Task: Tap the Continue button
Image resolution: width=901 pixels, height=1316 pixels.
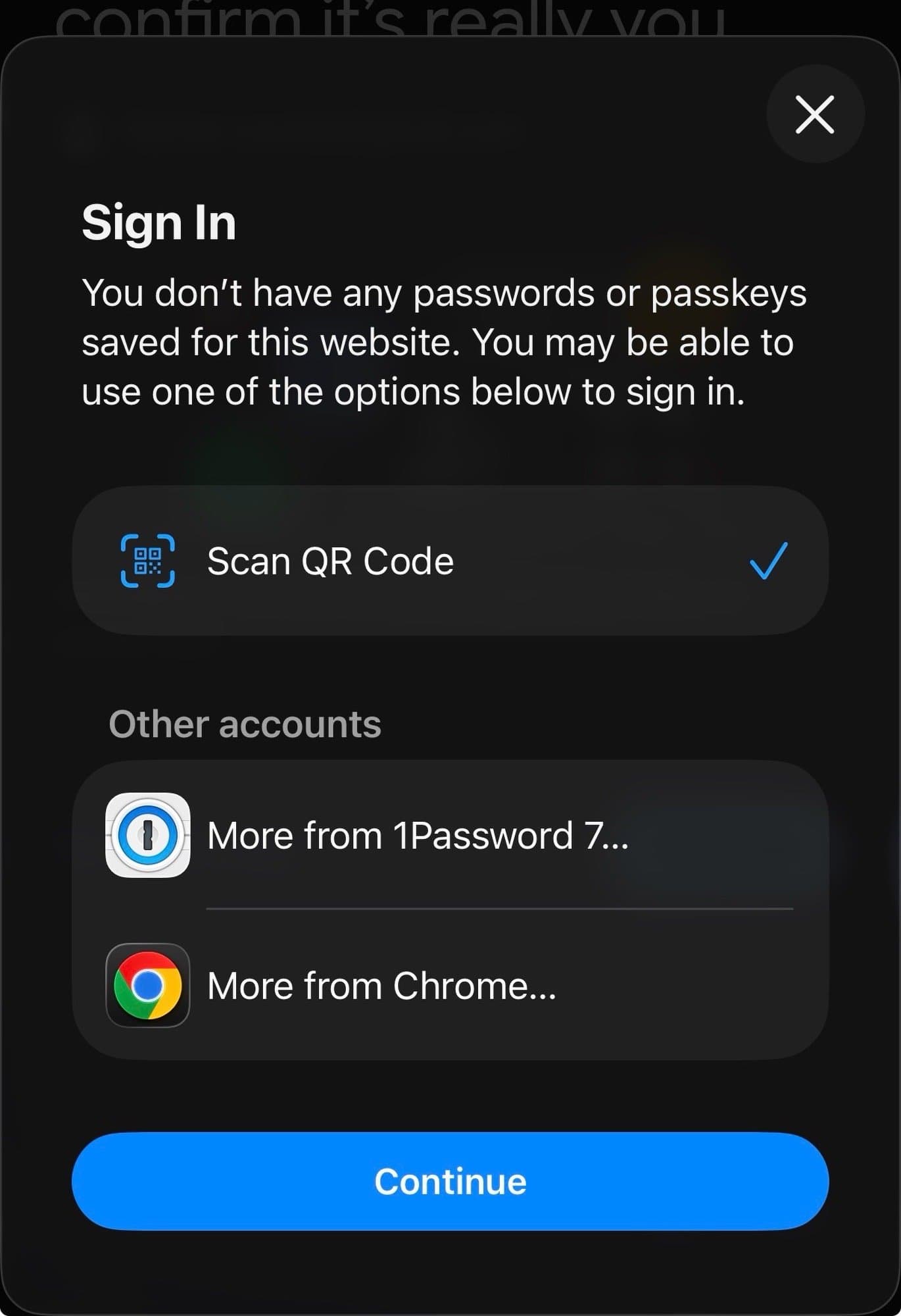Action: (450, 1181)
